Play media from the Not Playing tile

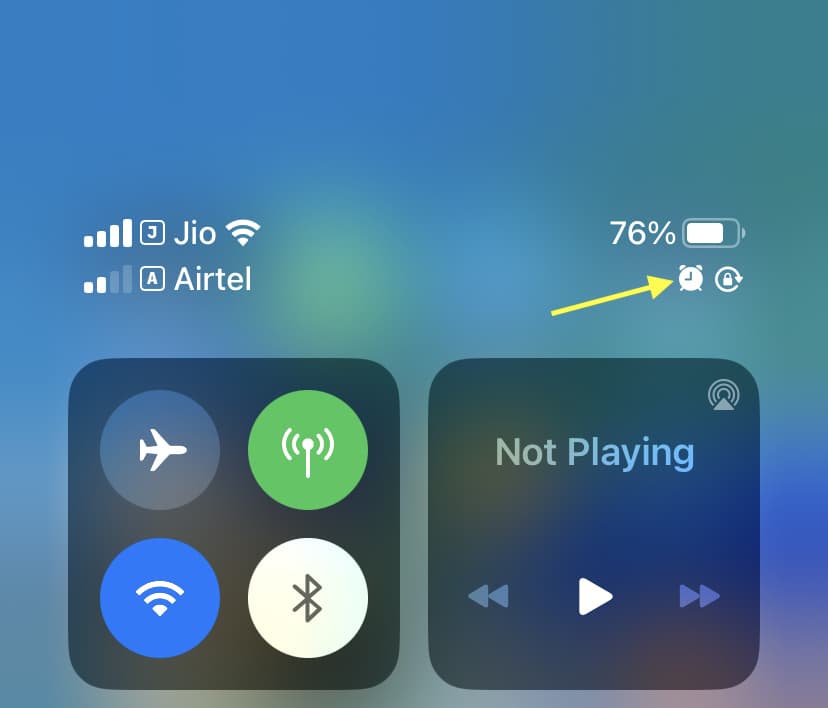click(594, 596)
